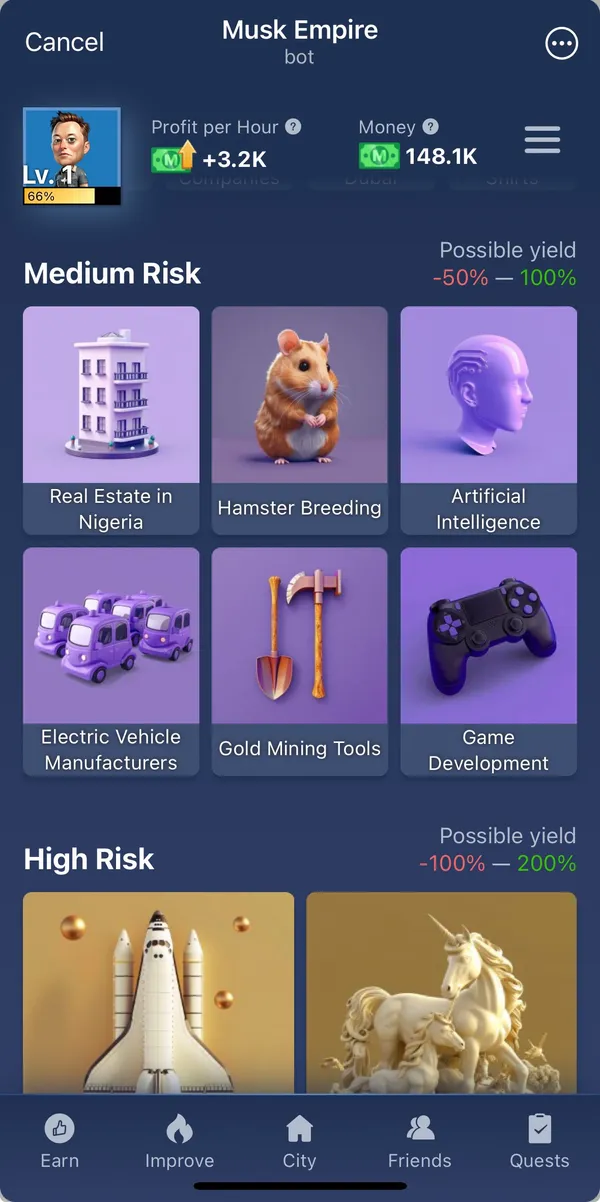Switch to the Friends tab

tap(419, 1141)
